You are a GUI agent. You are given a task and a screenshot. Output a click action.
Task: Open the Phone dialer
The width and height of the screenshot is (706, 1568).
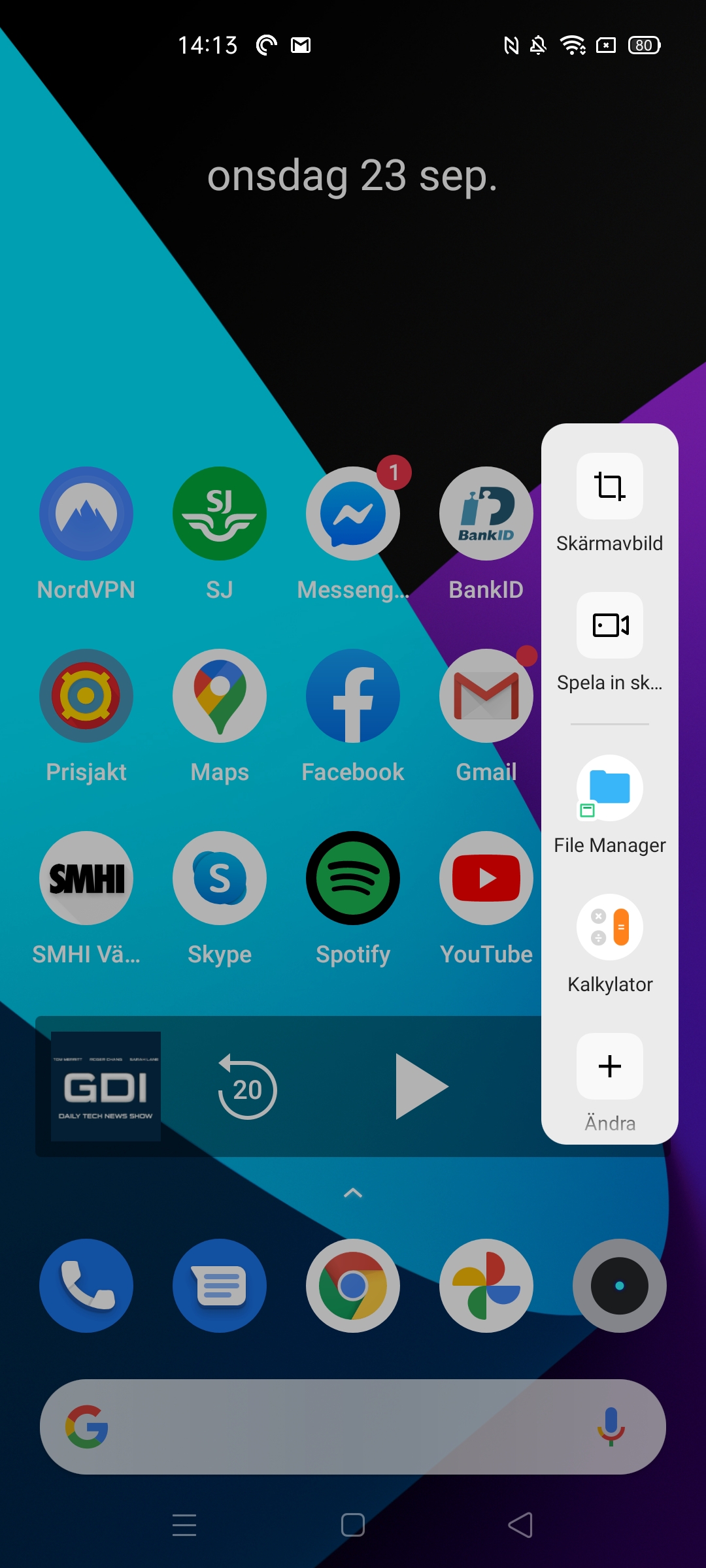(x=86, y=1286)
